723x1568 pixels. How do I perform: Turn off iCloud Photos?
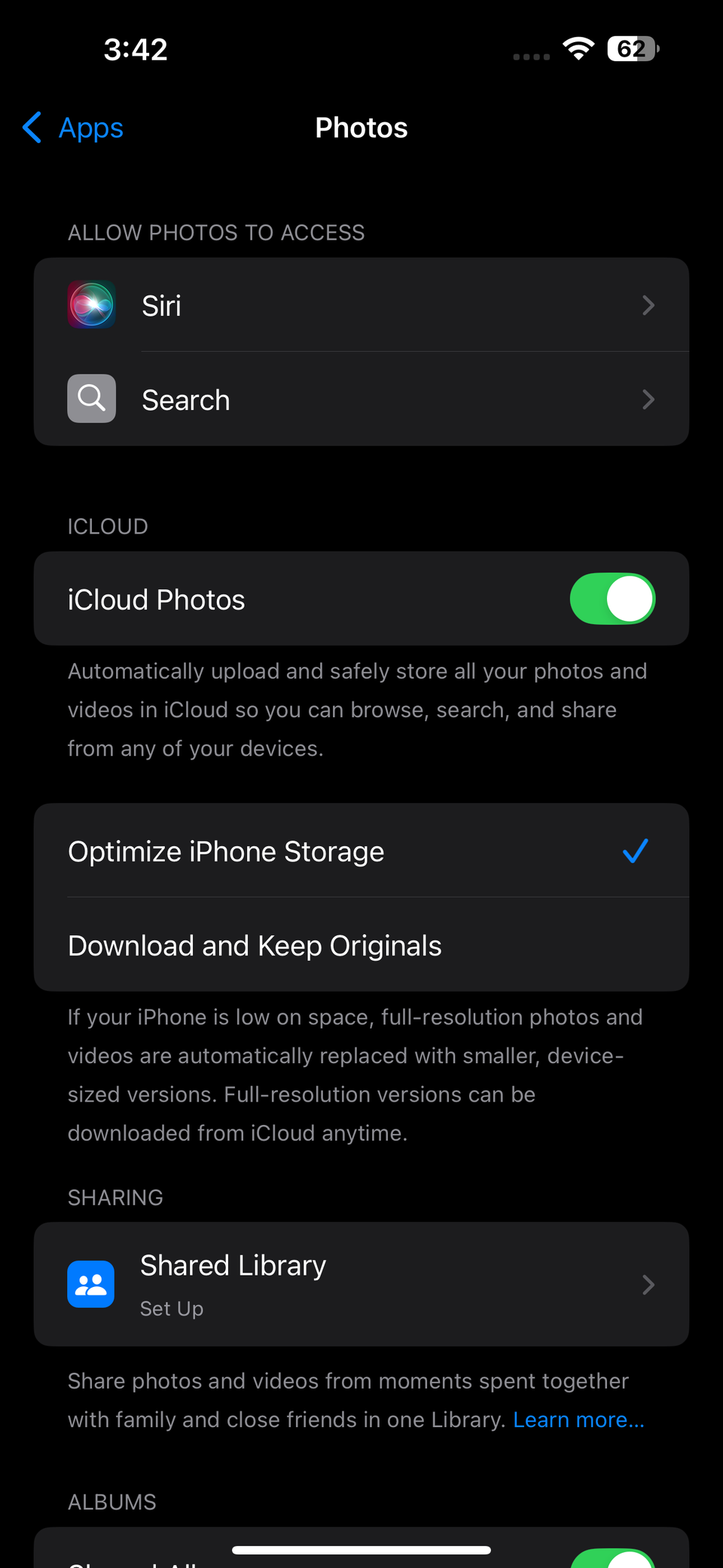coord(612,599)
